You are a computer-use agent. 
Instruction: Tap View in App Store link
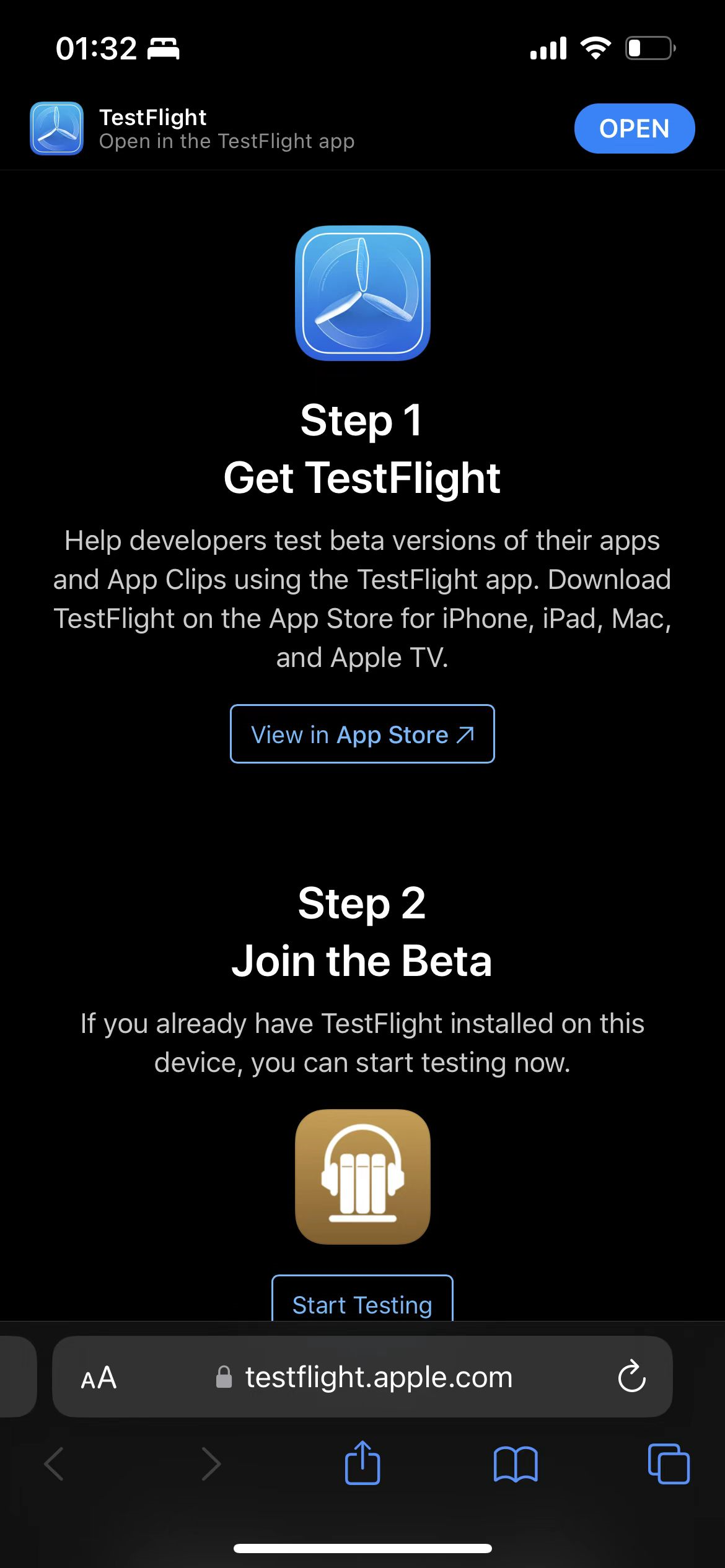(x=362, y=734)
